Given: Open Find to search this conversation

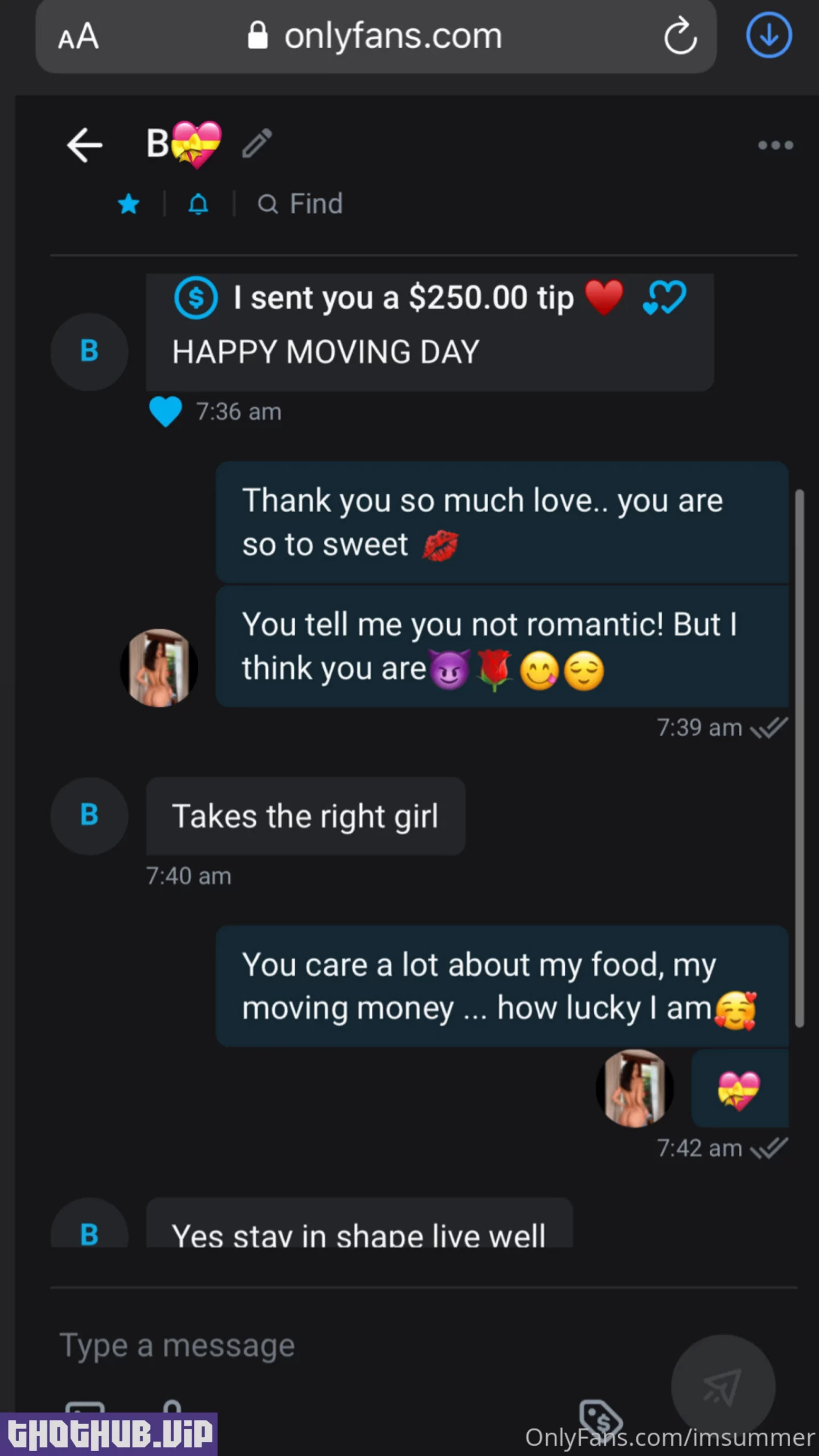Looking at the screenshot, I should (300, 204).
